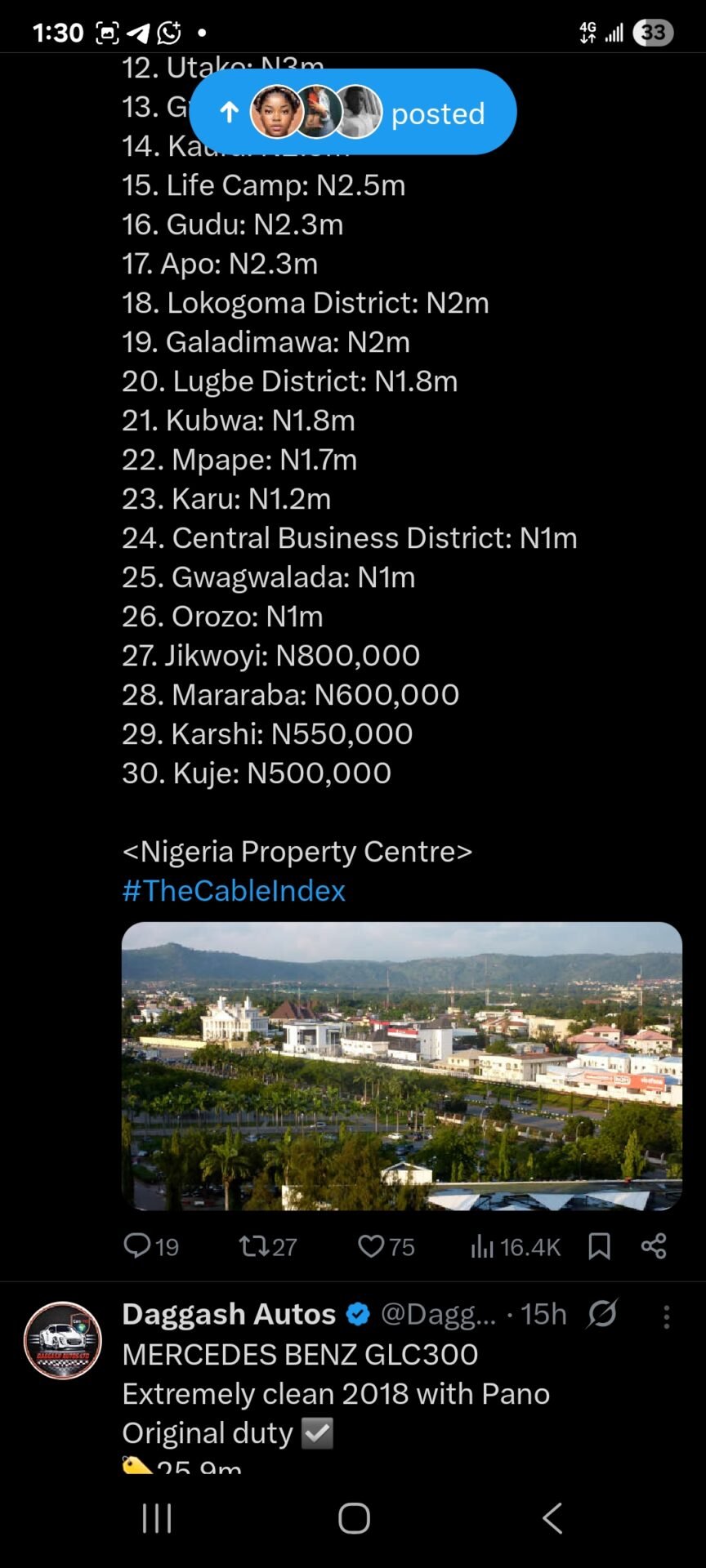Open the Daggash Autos account name

(229, 1314)
